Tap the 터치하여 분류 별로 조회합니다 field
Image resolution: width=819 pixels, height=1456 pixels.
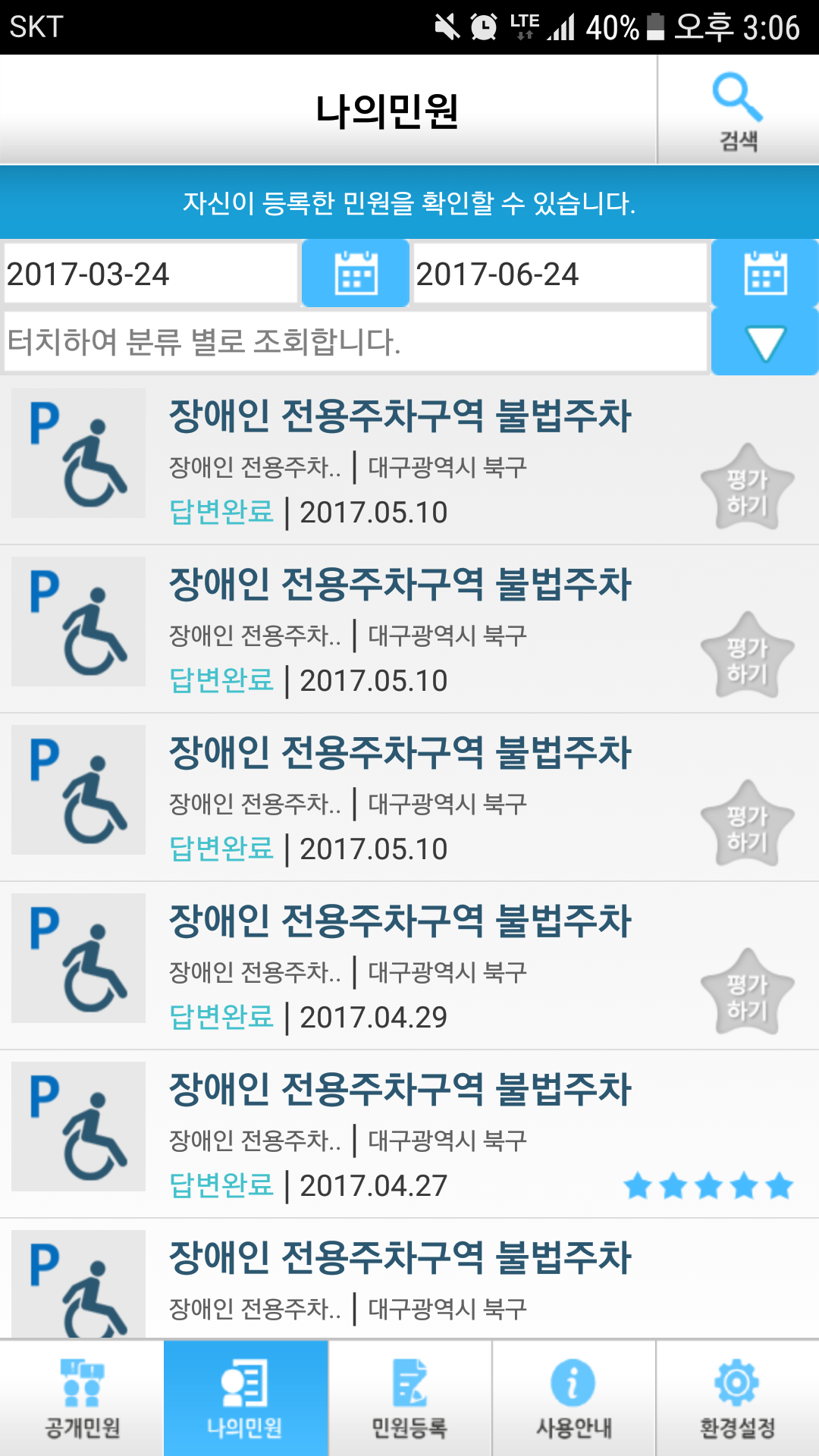click(356, 342)
